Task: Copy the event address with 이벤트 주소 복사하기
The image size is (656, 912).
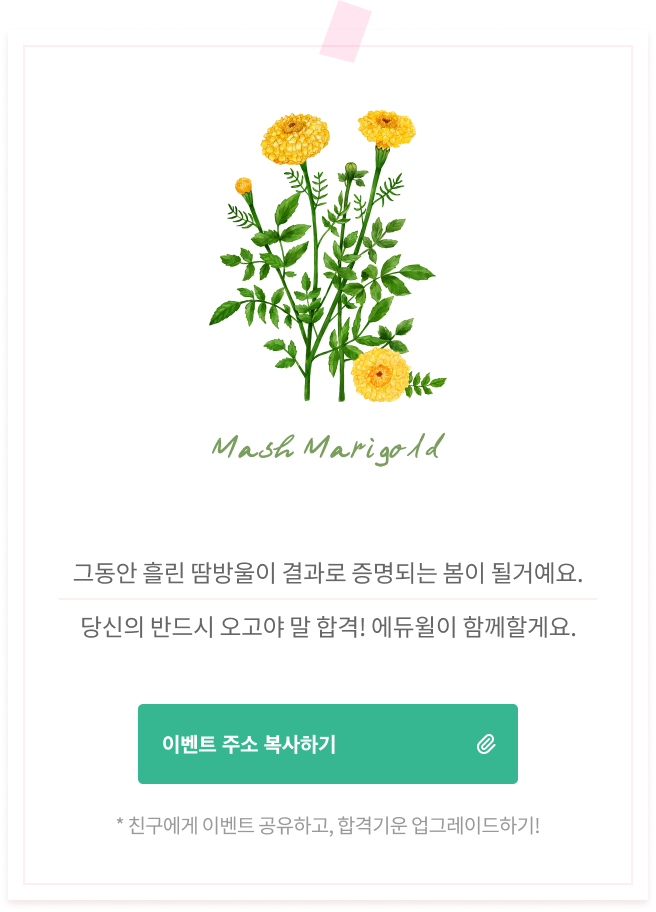Action: coord(327,744)
